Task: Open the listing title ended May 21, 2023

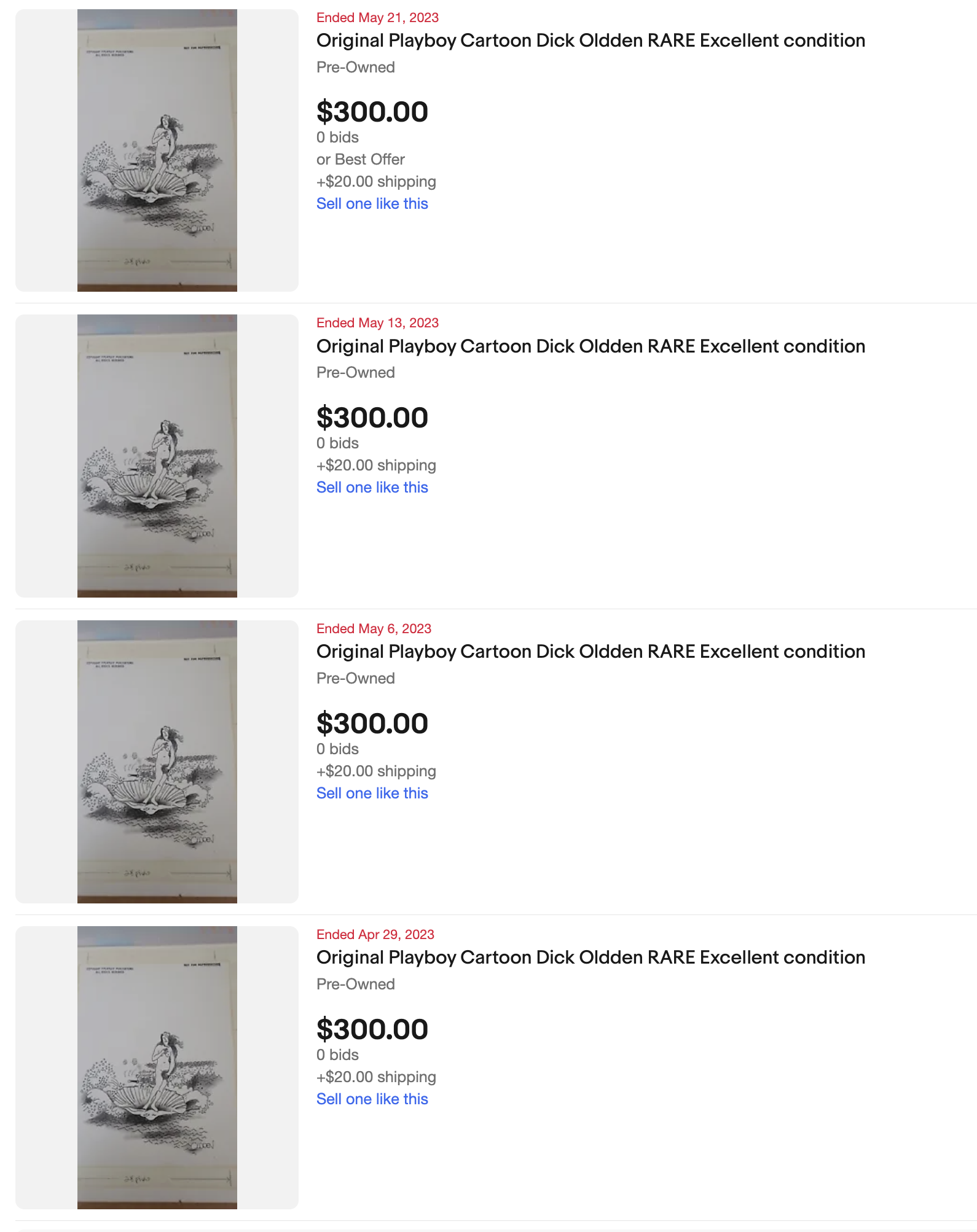Action: [x=590, y=41]
